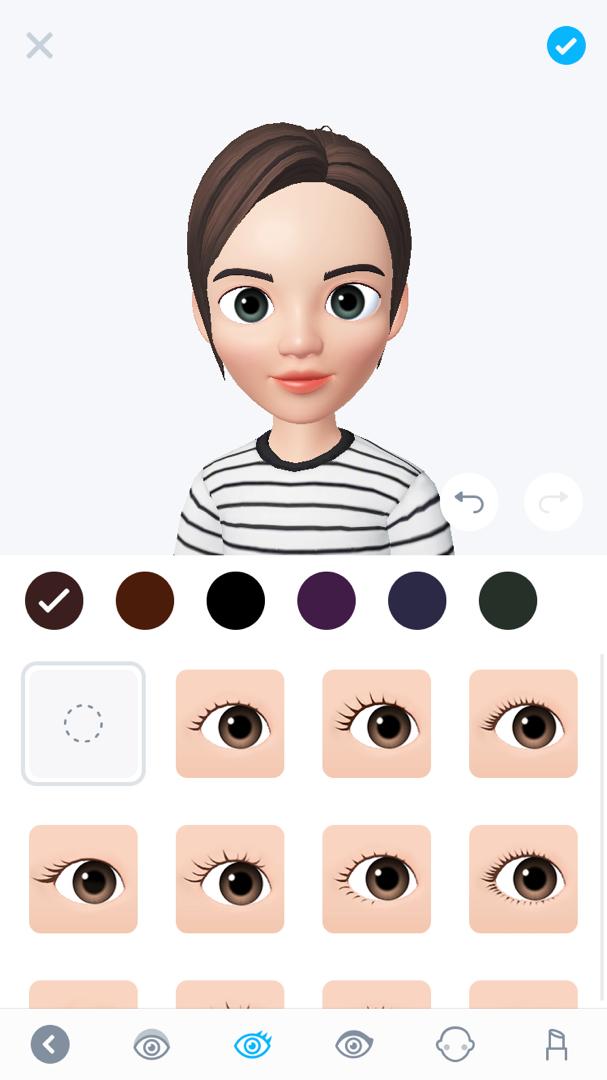
Task: Pick the purple color swatch
Action: coord(326,601)
